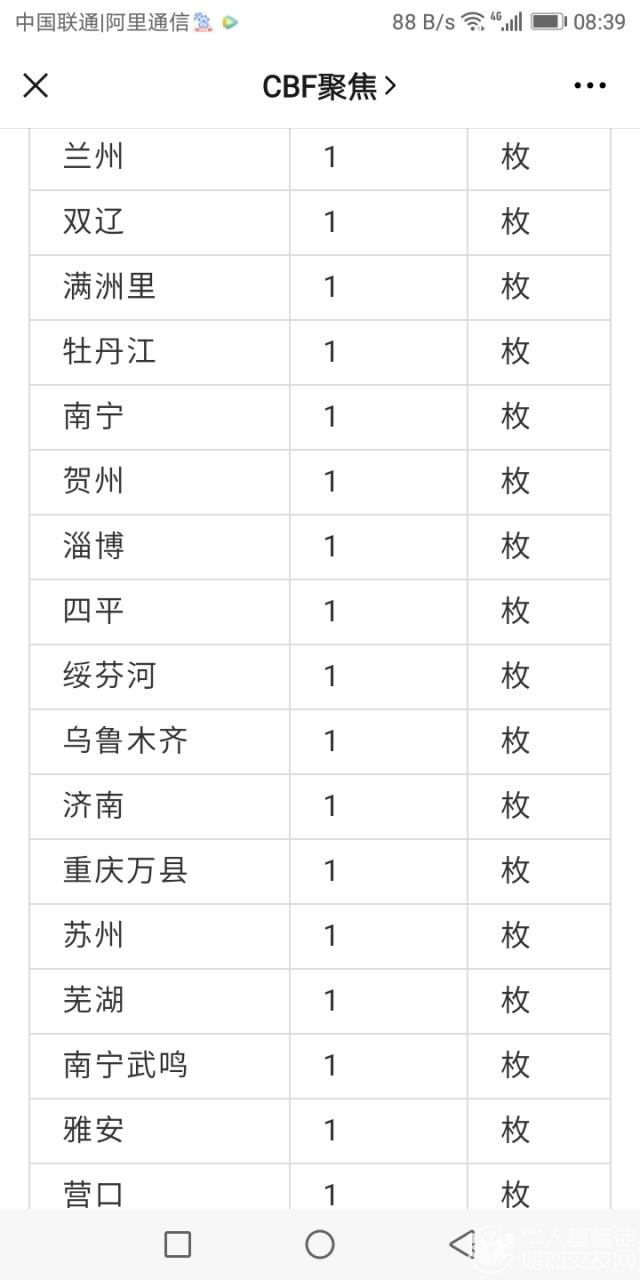This screenshot has height=1280, width=640.
Task: Close the article with the X icon
Action: (35, 86)
